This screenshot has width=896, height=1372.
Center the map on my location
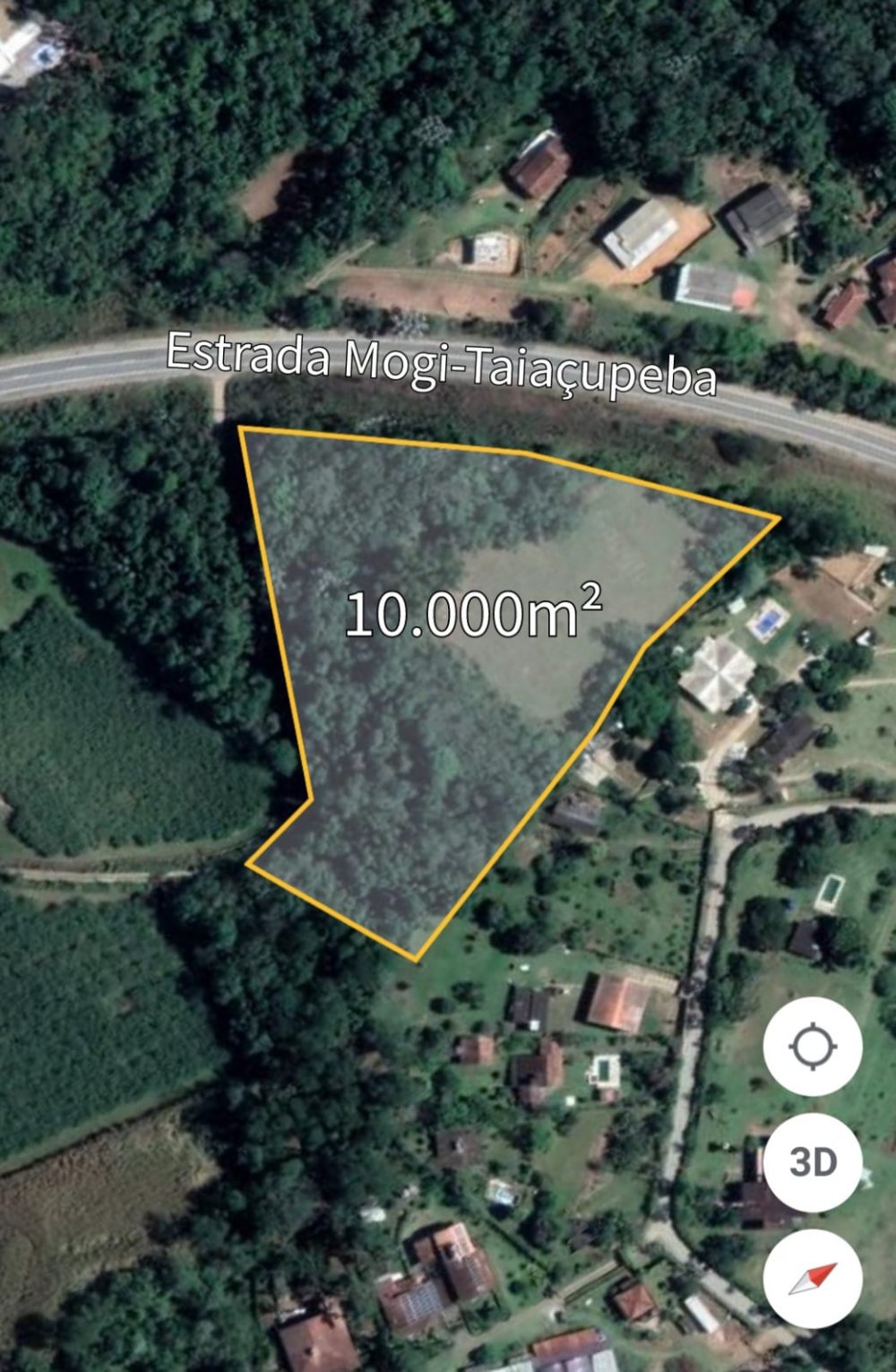813,1046
